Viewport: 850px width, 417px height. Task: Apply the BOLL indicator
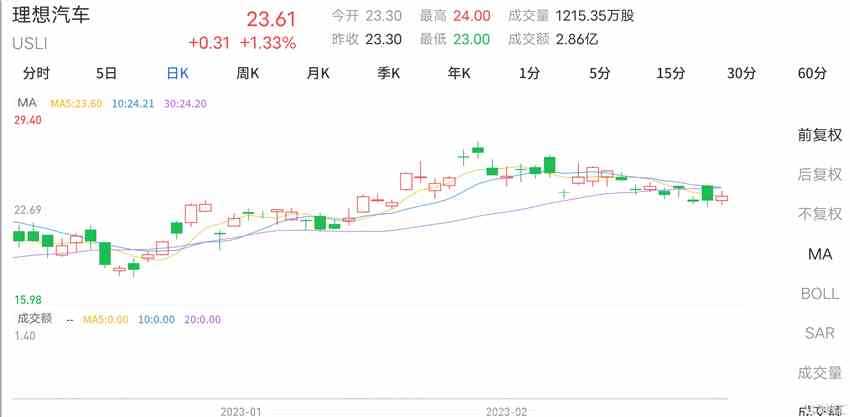pos(819,294)
